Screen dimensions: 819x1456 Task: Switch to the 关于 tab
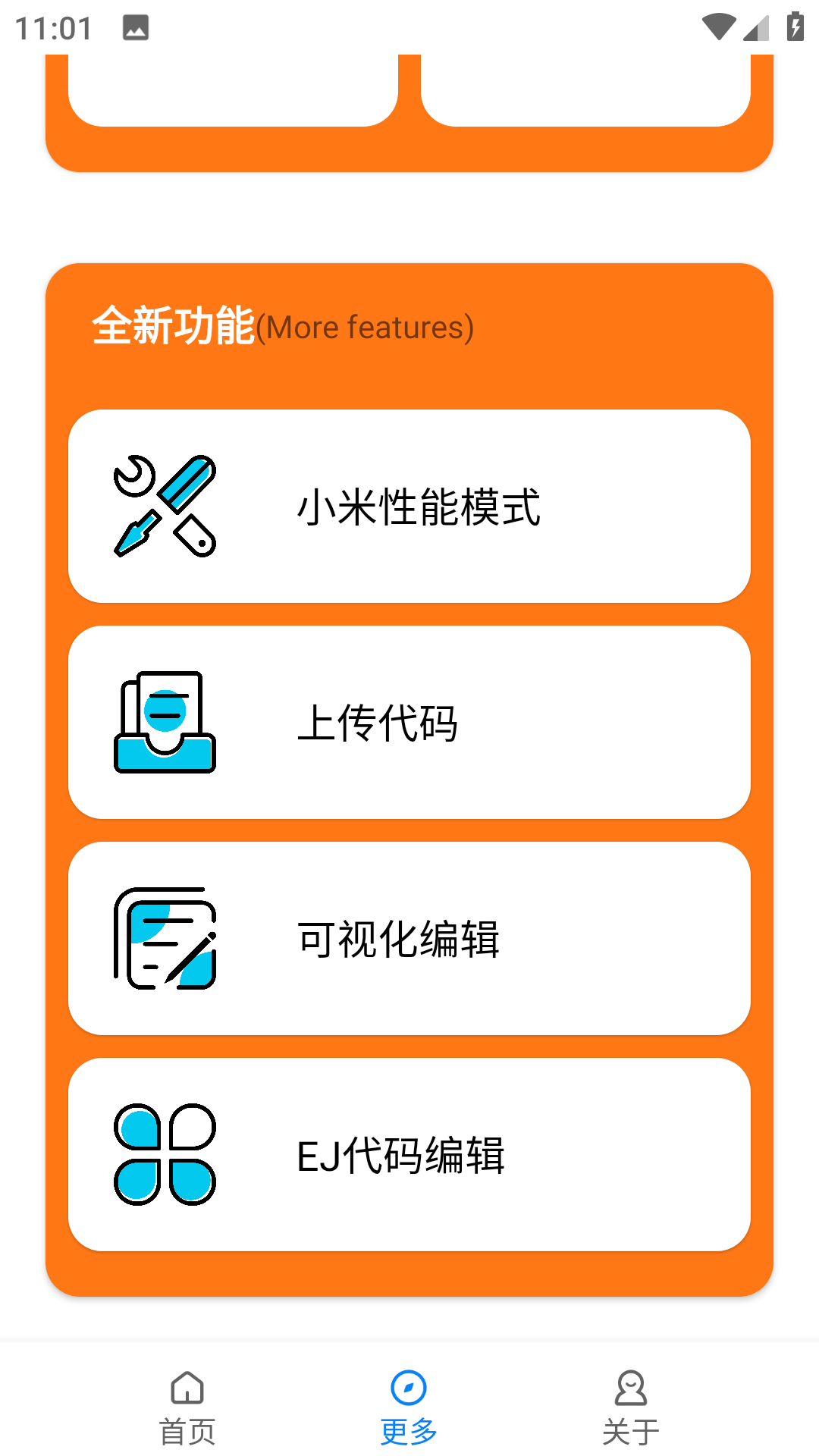point(630,1410)
